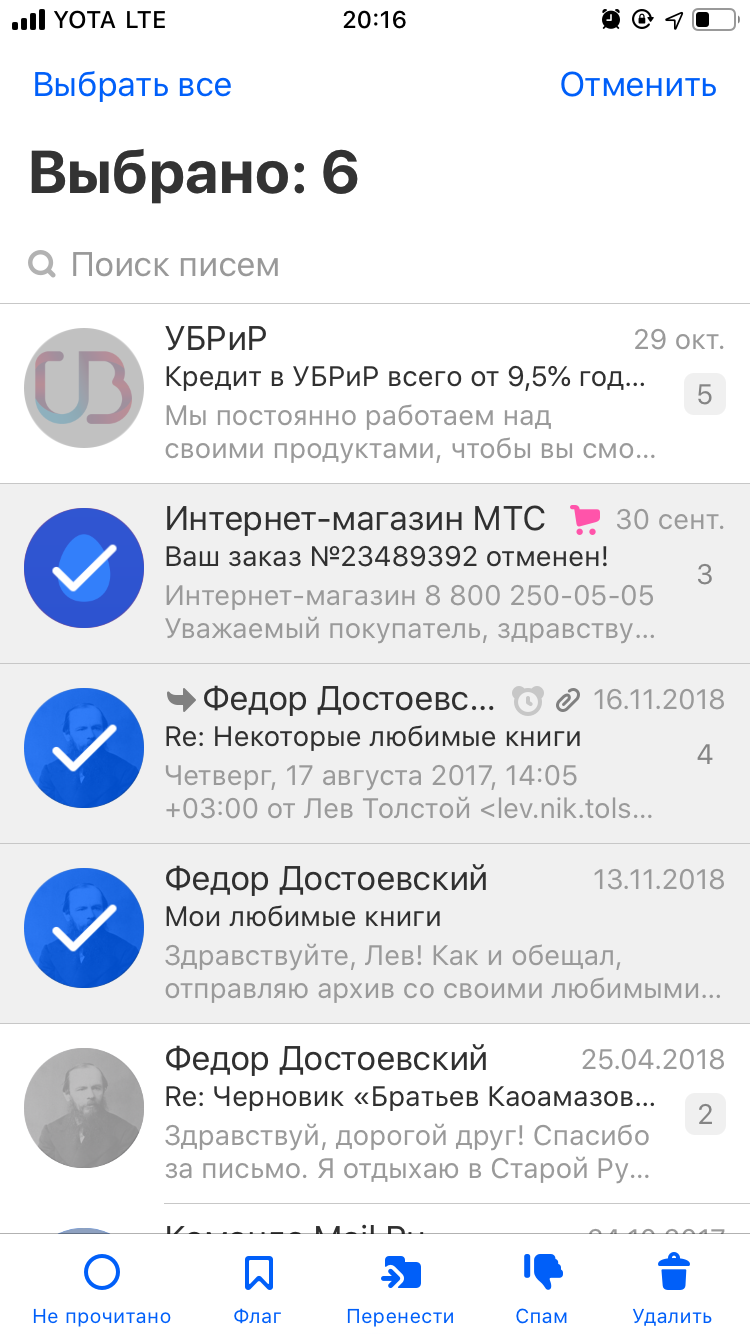Image resolution: width=750 pixels, height=1334 pixels.
Task: Mark selected emails as Спам
Action: pos(542,1290)
